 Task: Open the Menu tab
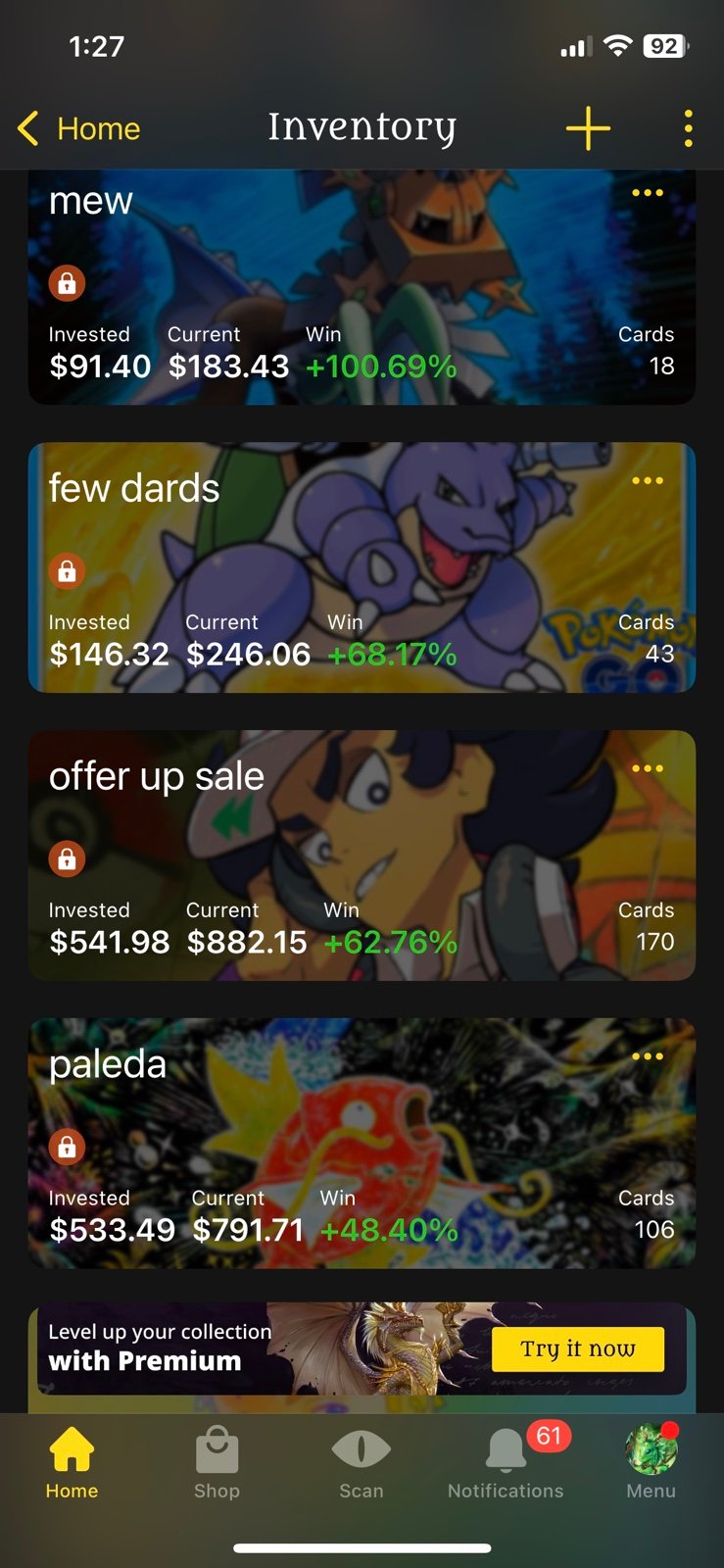pos(652,1464)
